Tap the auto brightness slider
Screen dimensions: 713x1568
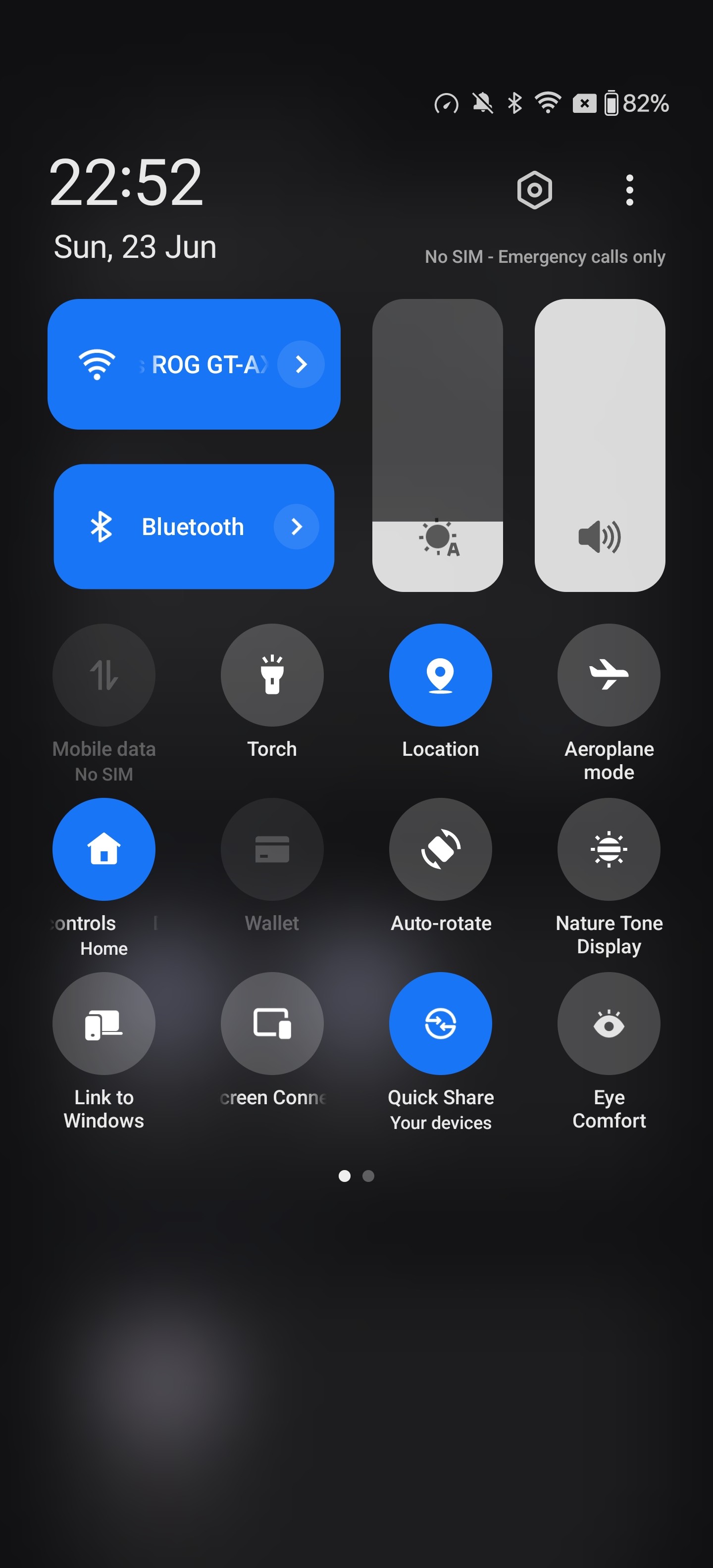click(437, 445)
